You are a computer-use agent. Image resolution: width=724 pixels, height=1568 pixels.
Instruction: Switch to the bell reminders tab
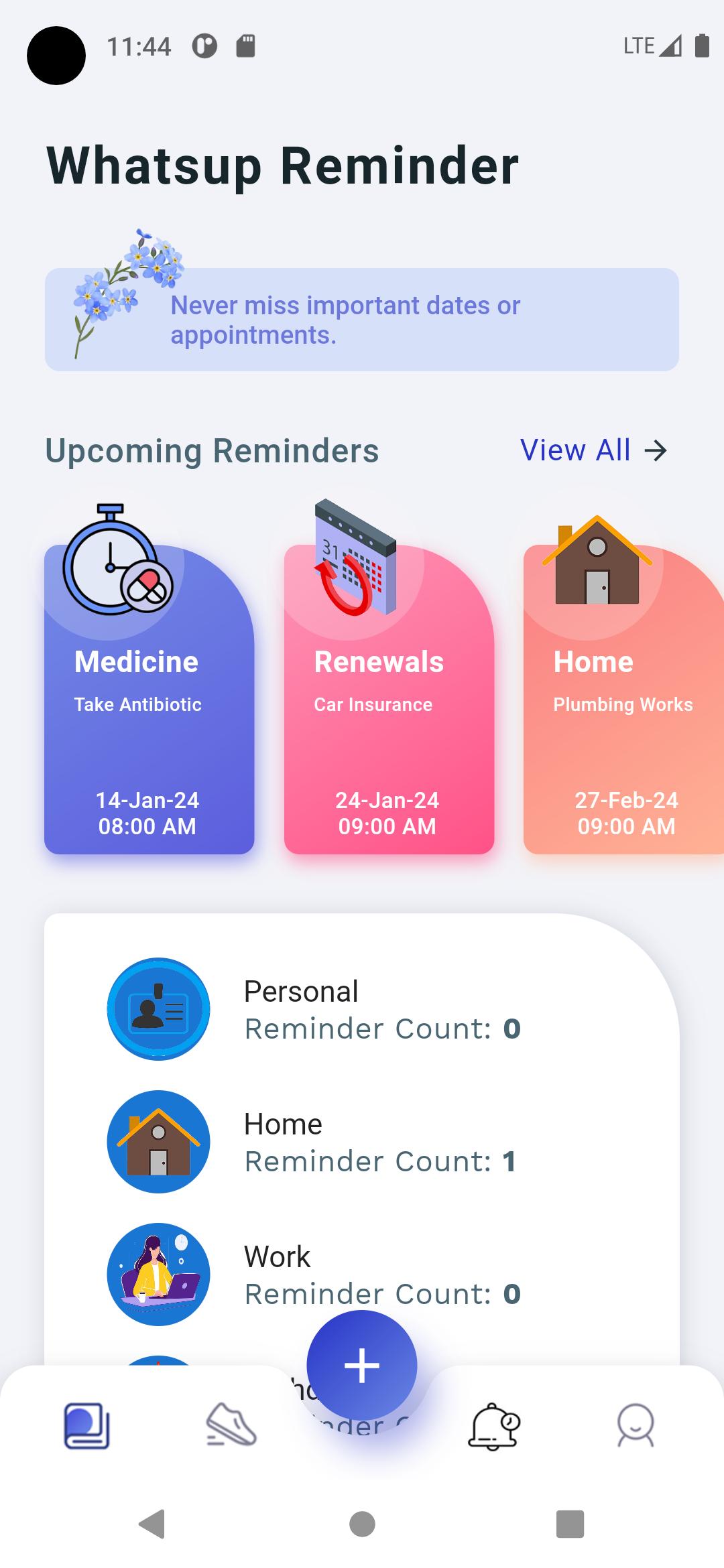click(494, 1426)
